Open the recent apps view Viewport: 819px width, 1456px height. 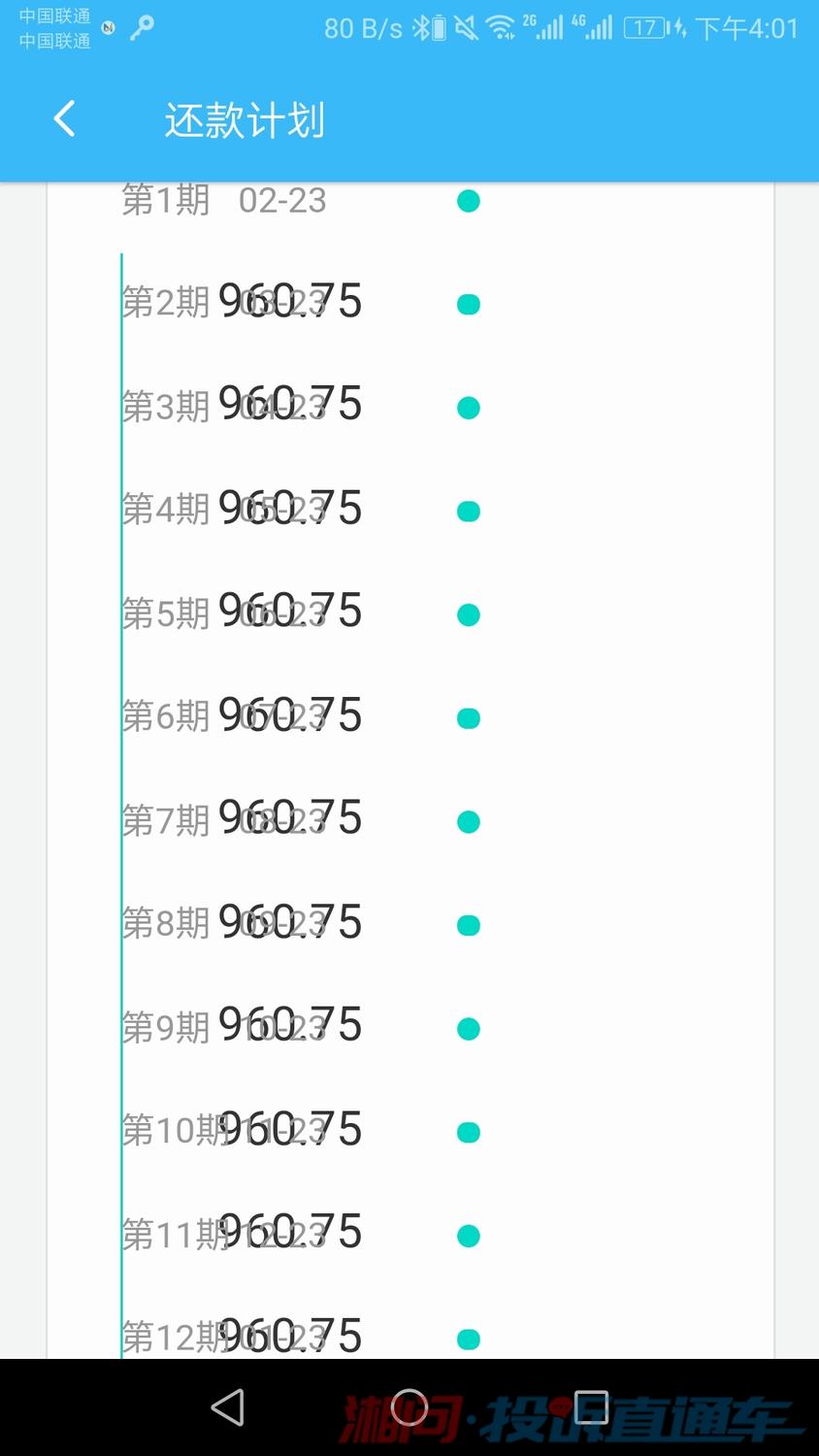coord(590,1407)
